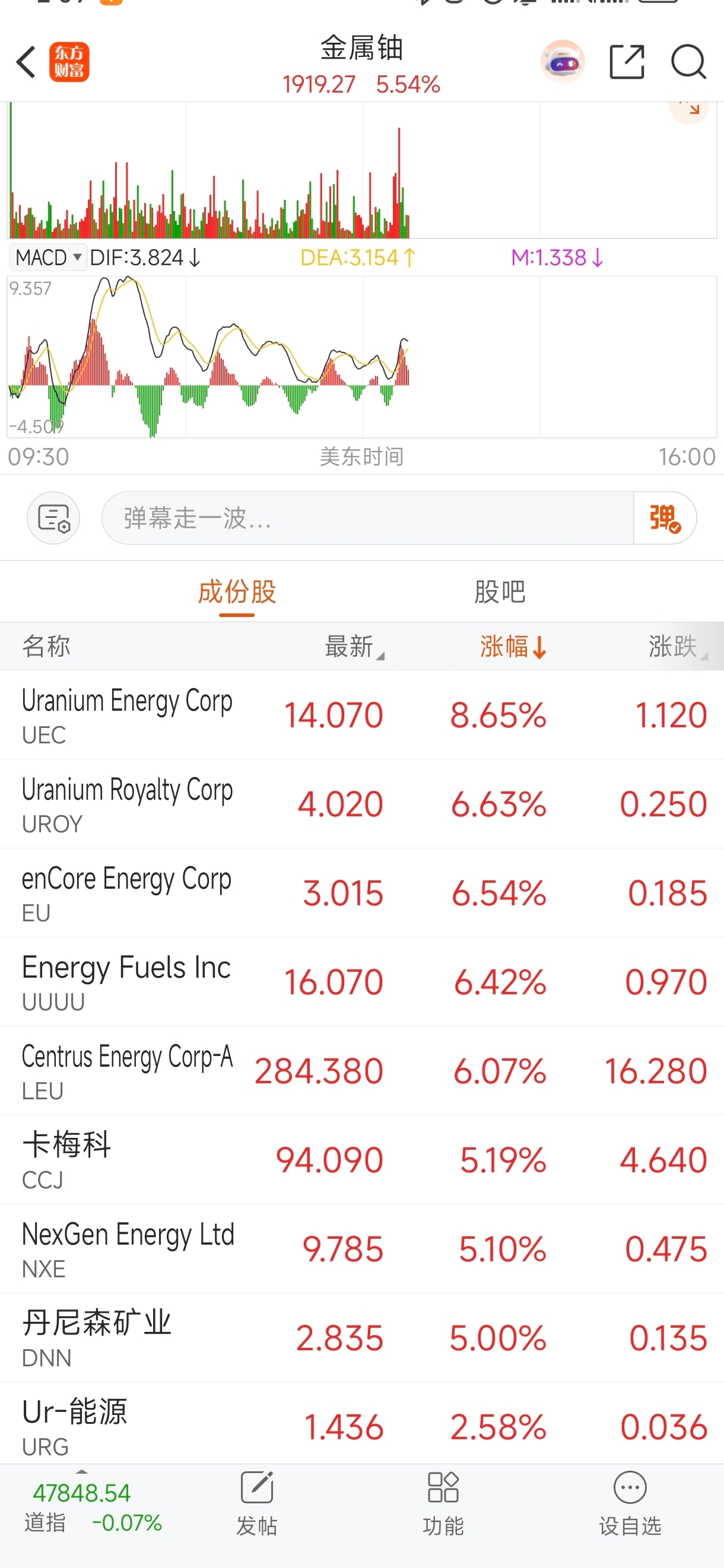Go back using the left arrow
Screen dimensions: 724x1568
(x=26, y=62)
